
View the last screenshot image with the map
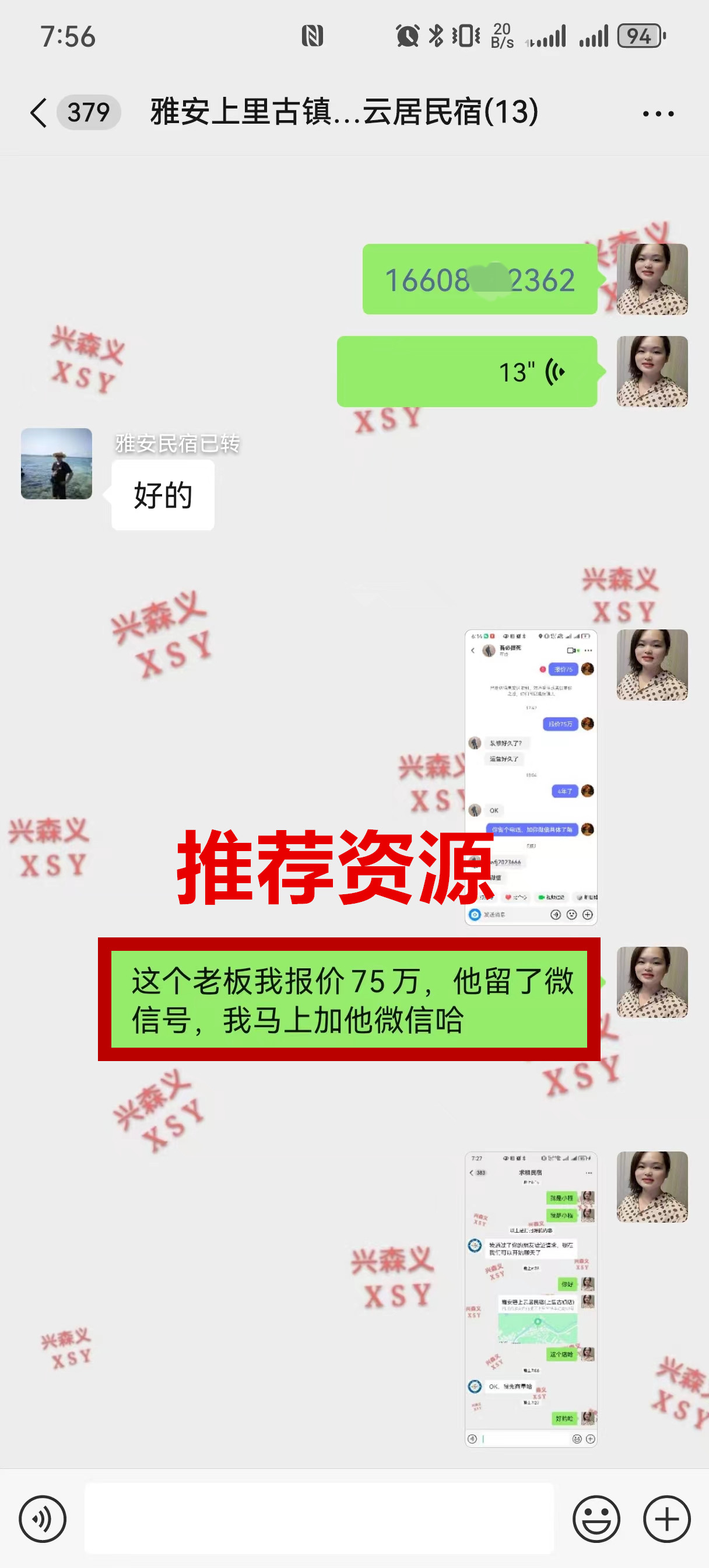click(x=530, y=1299)
